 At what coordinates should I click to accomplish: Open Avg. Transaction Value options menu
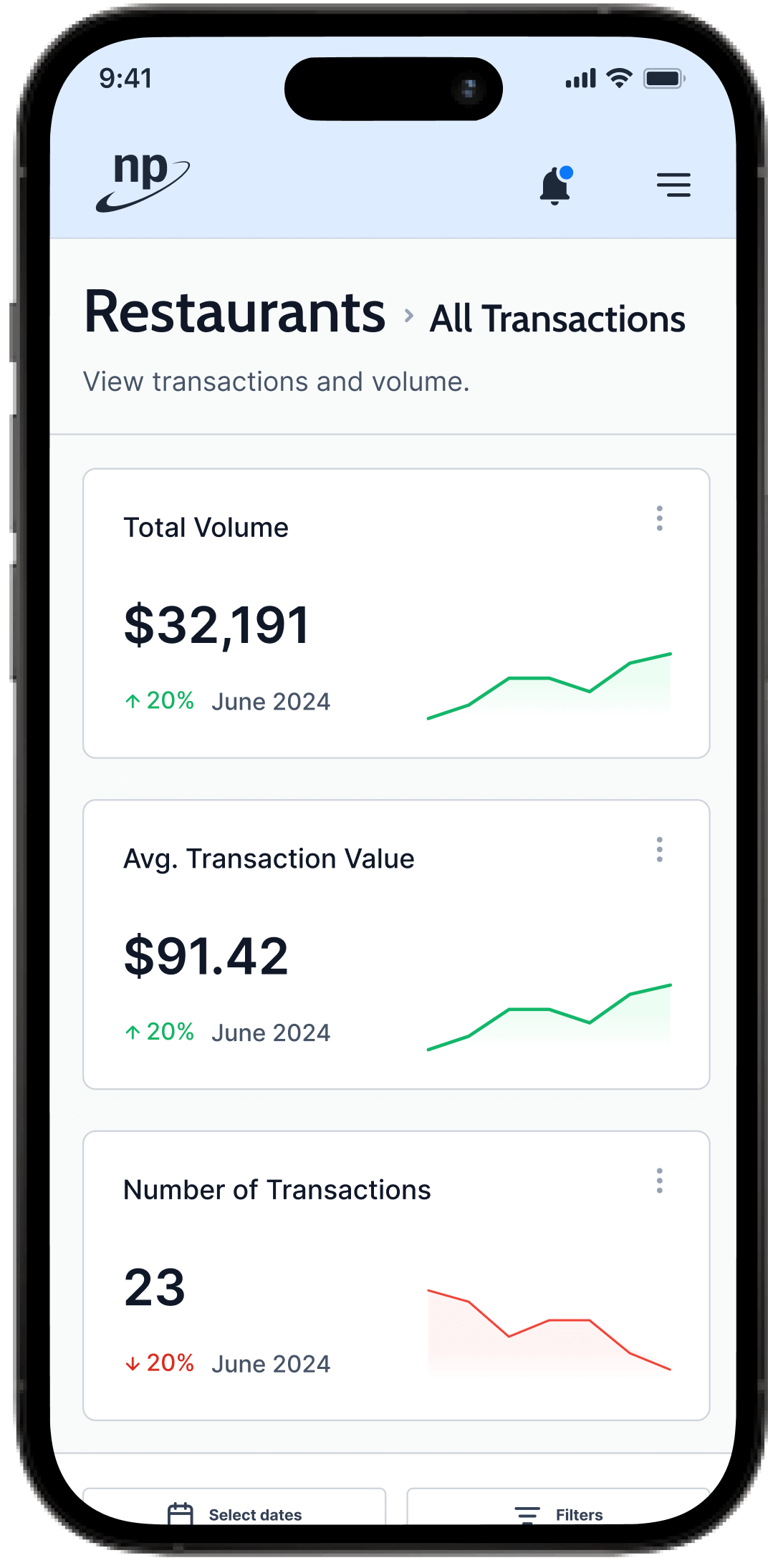(659, 850)
